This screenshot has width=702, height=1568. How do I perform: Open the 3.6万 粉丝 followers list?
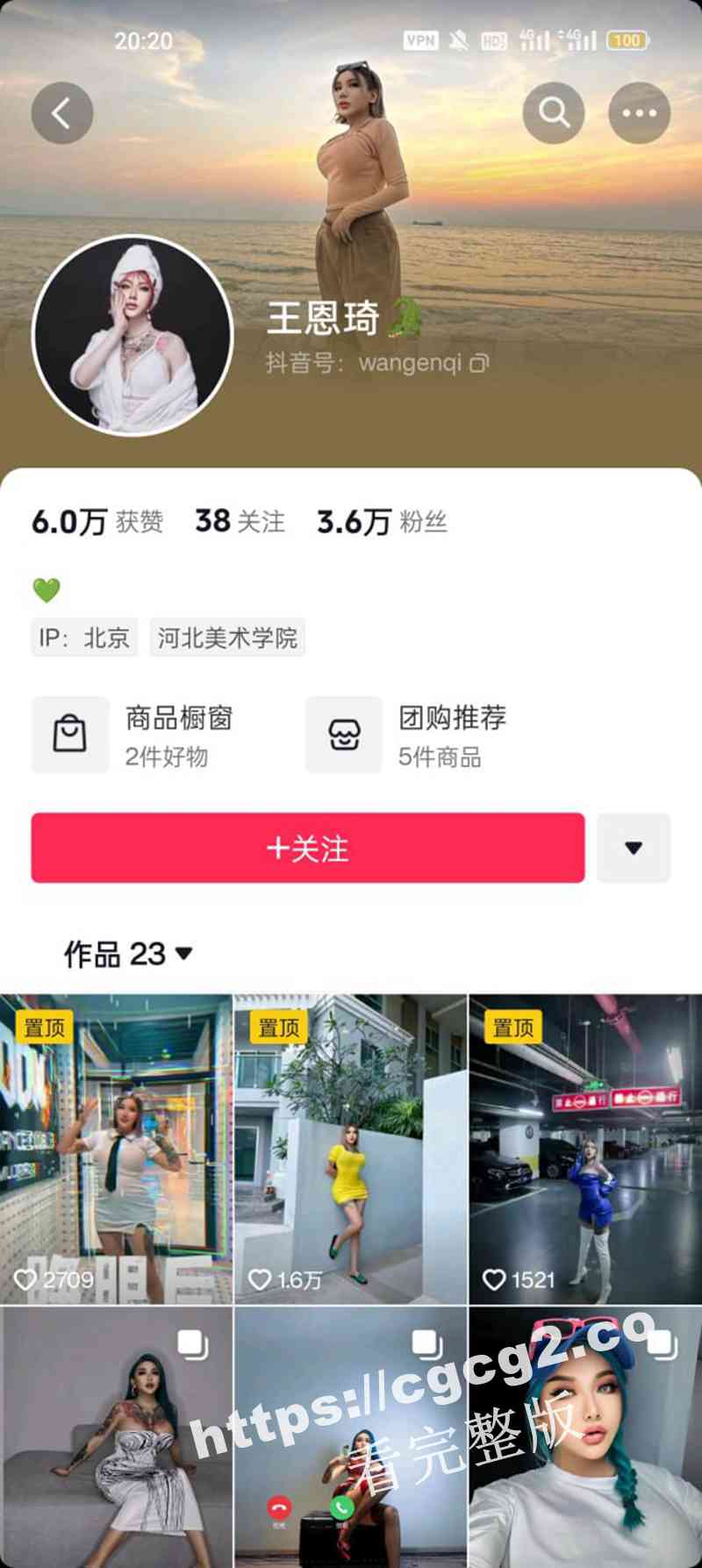point(383,522)
